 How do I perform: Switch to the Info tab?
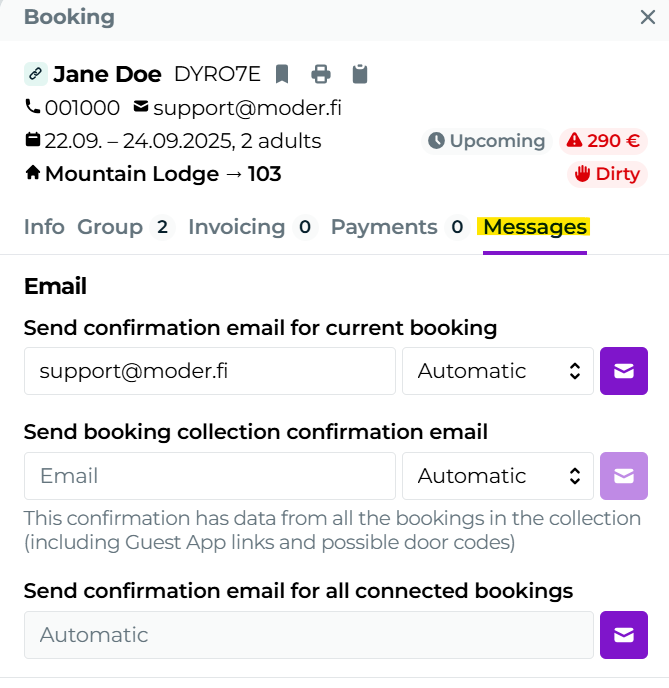coord(44,227)
